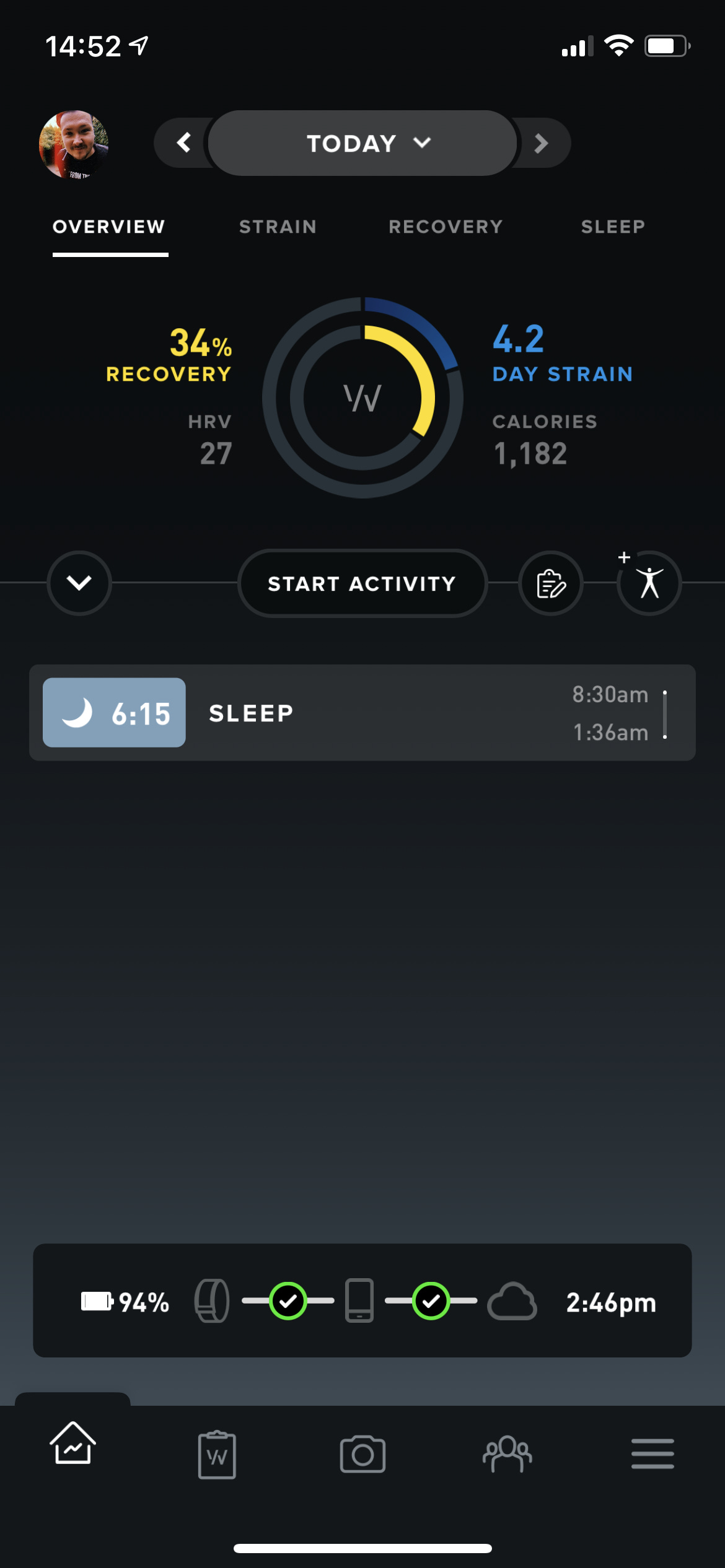
Task: Expand the down-chevron circle button
Action: click(x=79, y=583)
